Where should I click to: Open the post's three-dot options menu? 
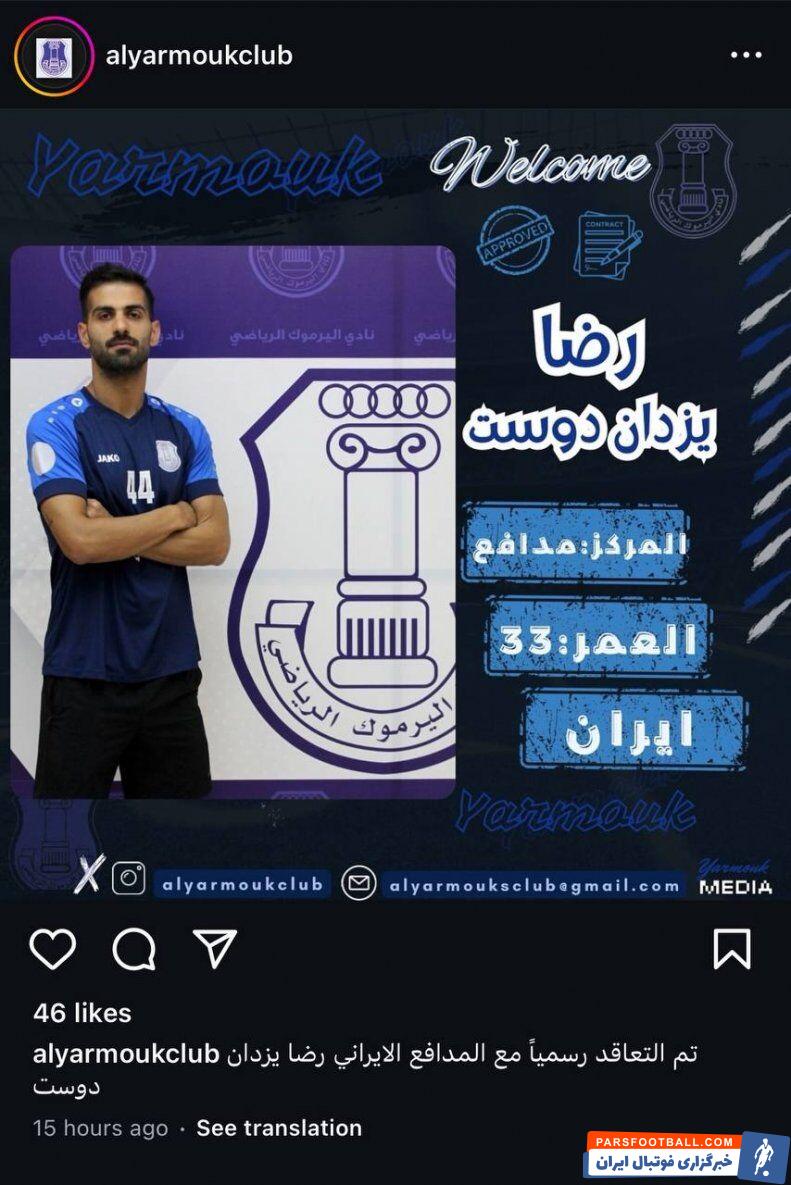(x=746, y=56)
